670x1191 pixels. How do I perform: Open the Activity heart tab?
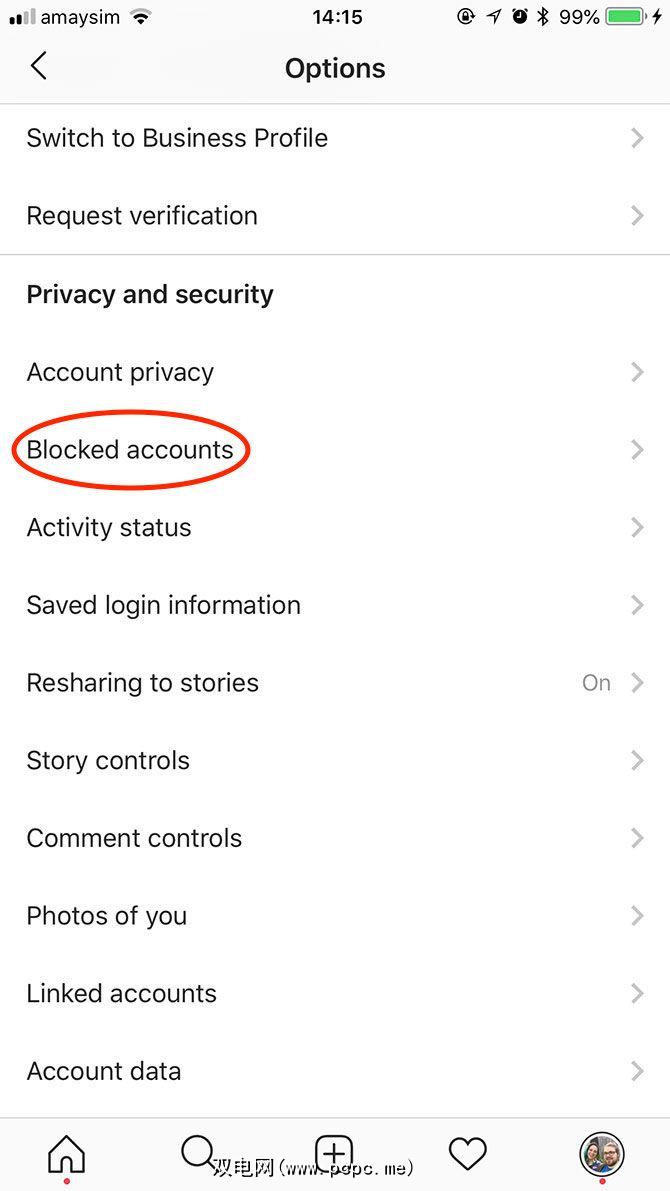[x=467, y=1155]
